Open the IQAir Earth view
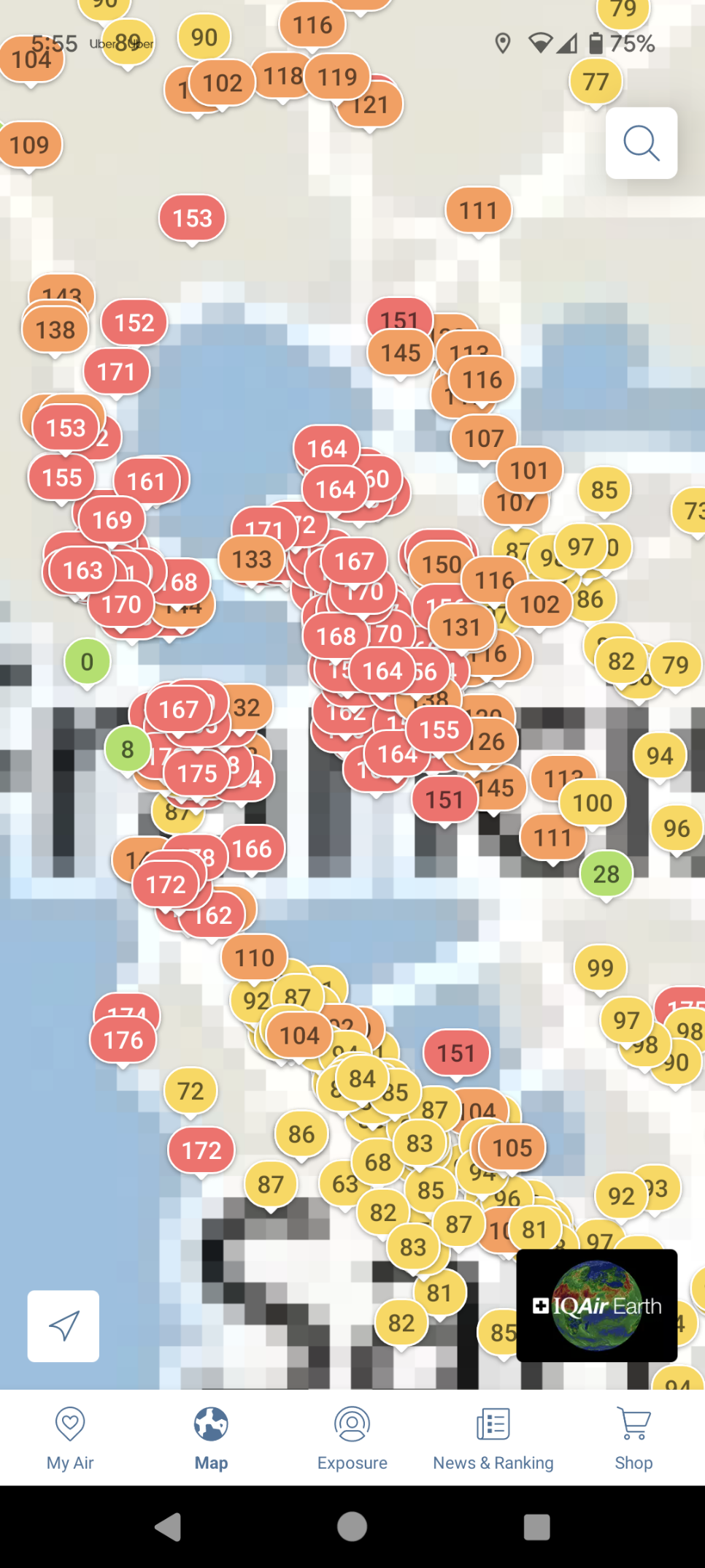This screenshot has height=1568, width=705. coord(597,1305)
